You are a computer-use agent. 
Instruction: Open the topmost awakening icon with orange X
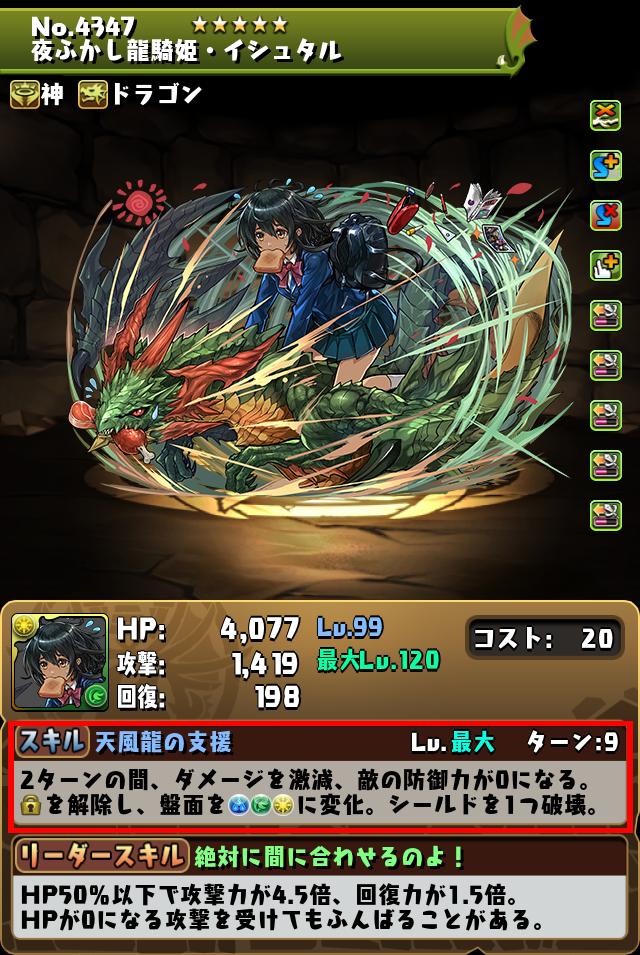(606, 115)
